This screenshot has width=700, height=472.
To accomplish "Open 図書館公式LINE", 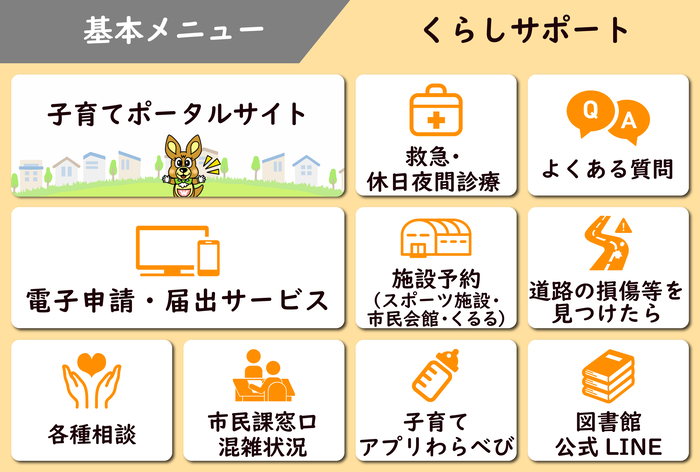I will tap(609, 400).
